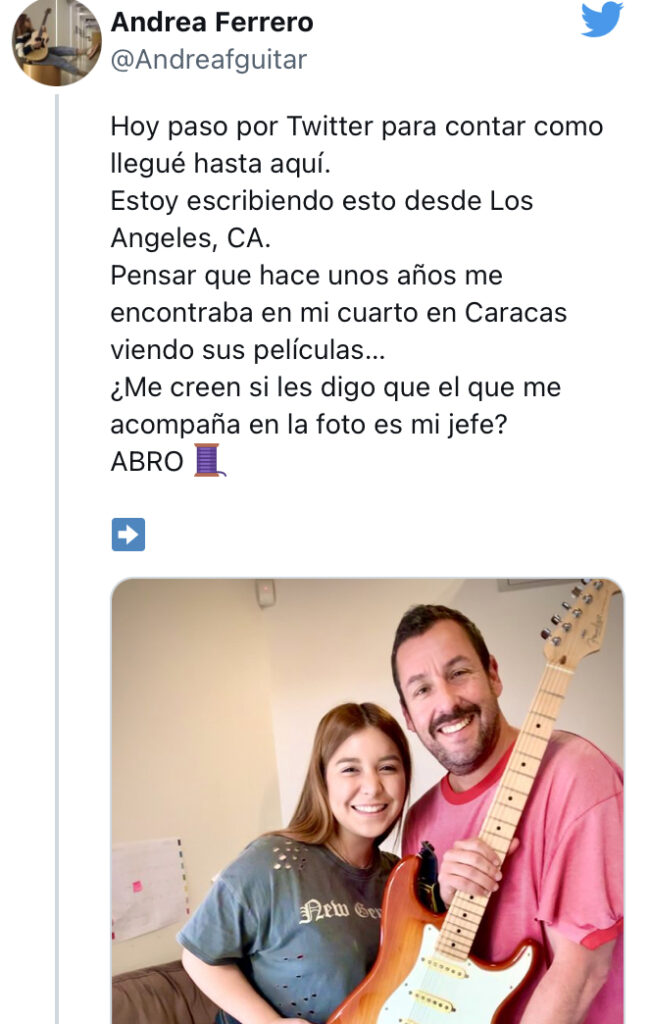Viewport: 650px width, 1024px height.
Task: Tap the Andrea Ferrero display name
Action: (212, 22)
